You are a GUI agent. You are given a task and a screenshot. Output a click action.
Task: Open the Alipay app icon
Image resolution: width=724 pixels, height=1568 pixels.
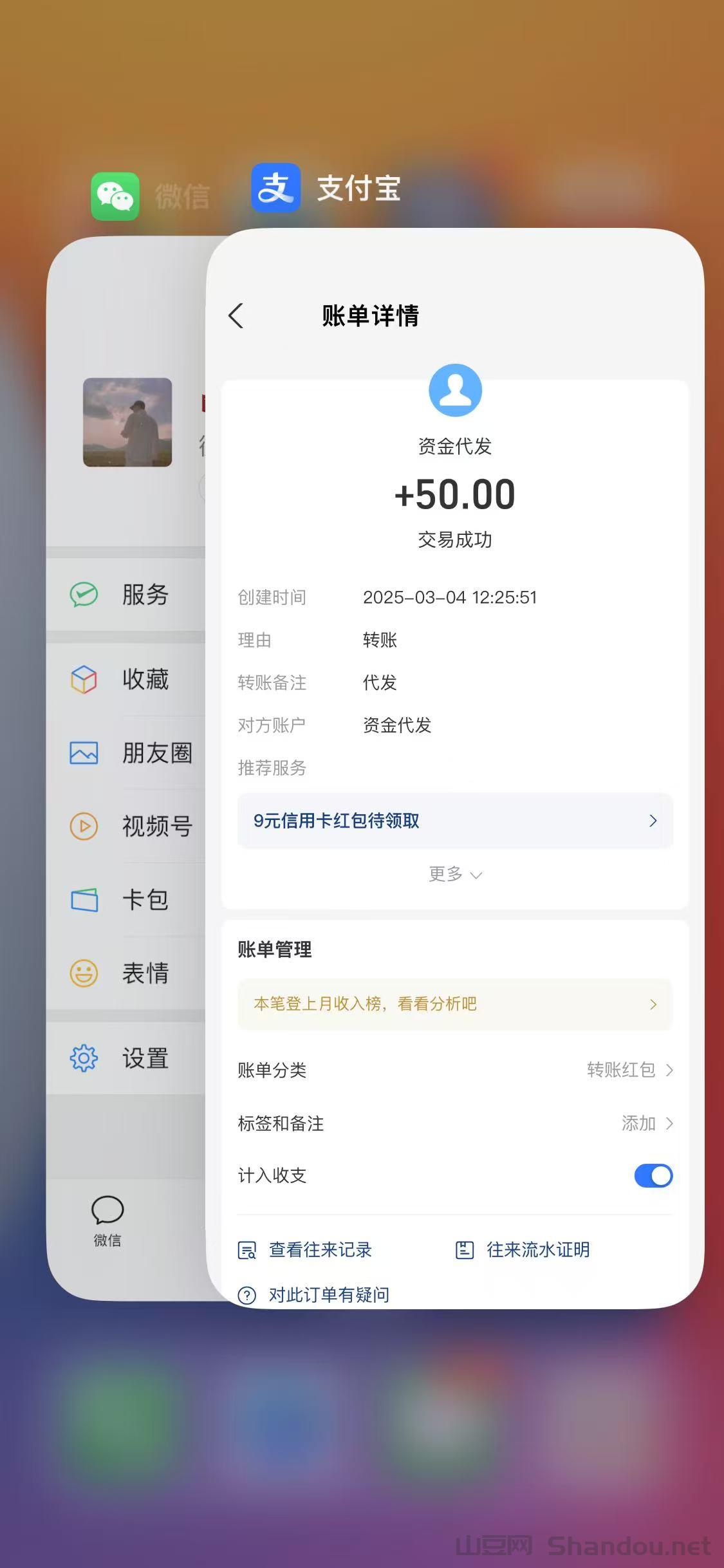coord(277,188)
